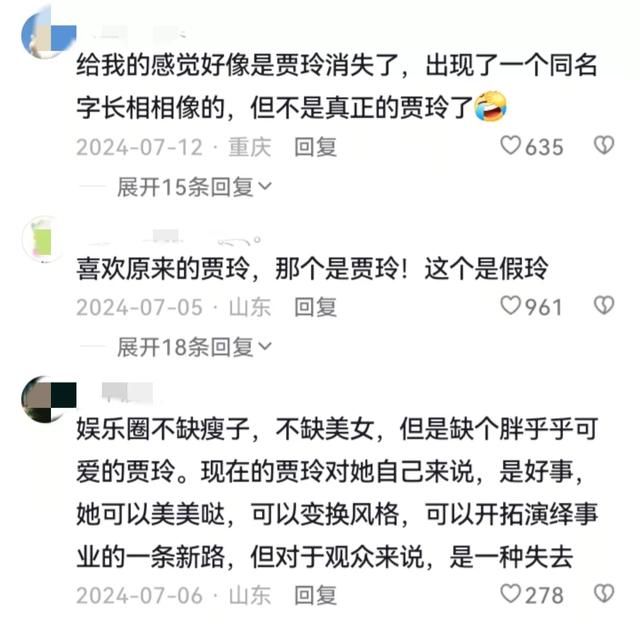The image size is (640, 620).
Task: Dislike the 2024-07-05 山东 comment
Action: tap(603, 306)
